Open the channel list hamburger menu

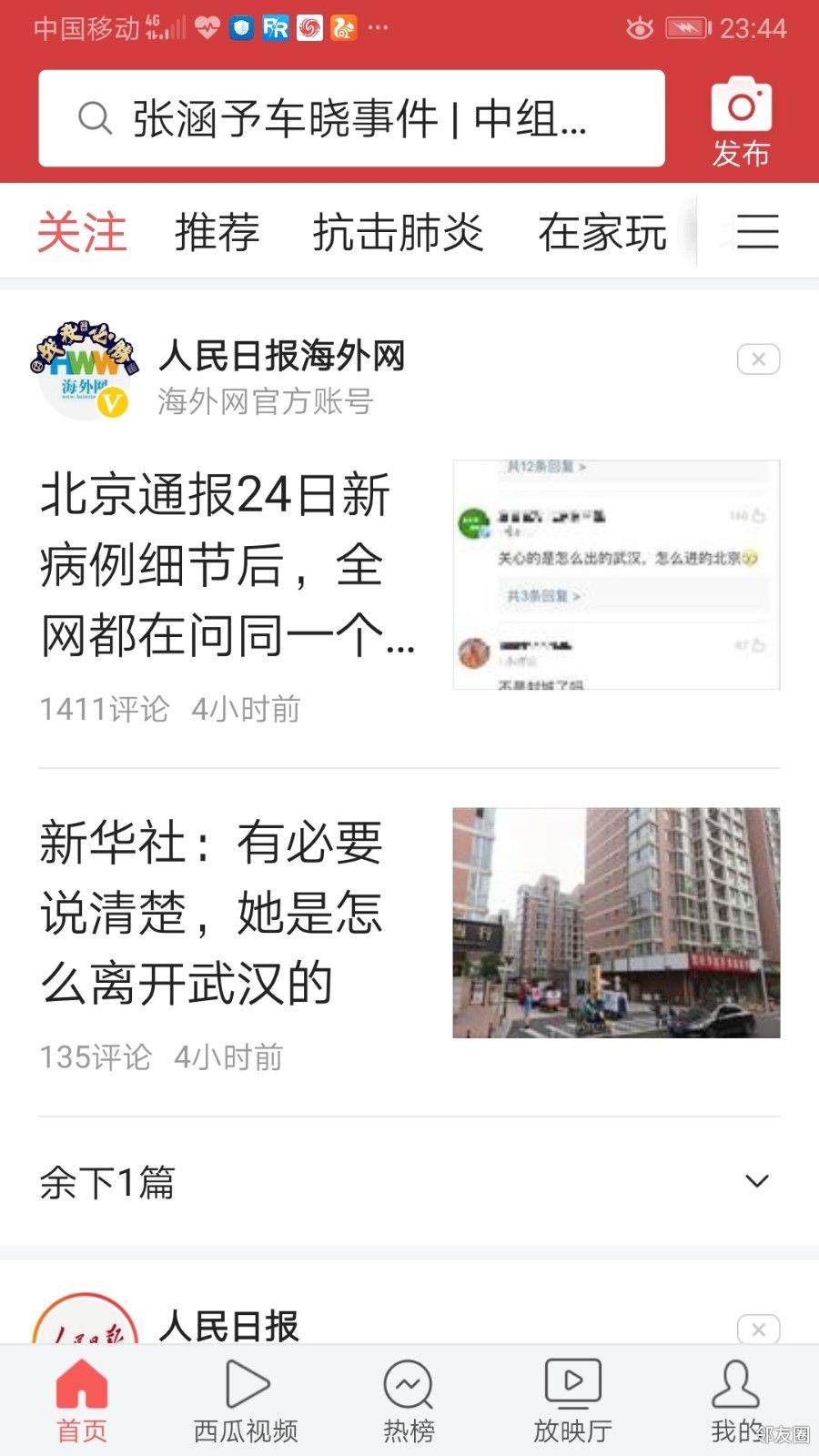click(757, 231)
